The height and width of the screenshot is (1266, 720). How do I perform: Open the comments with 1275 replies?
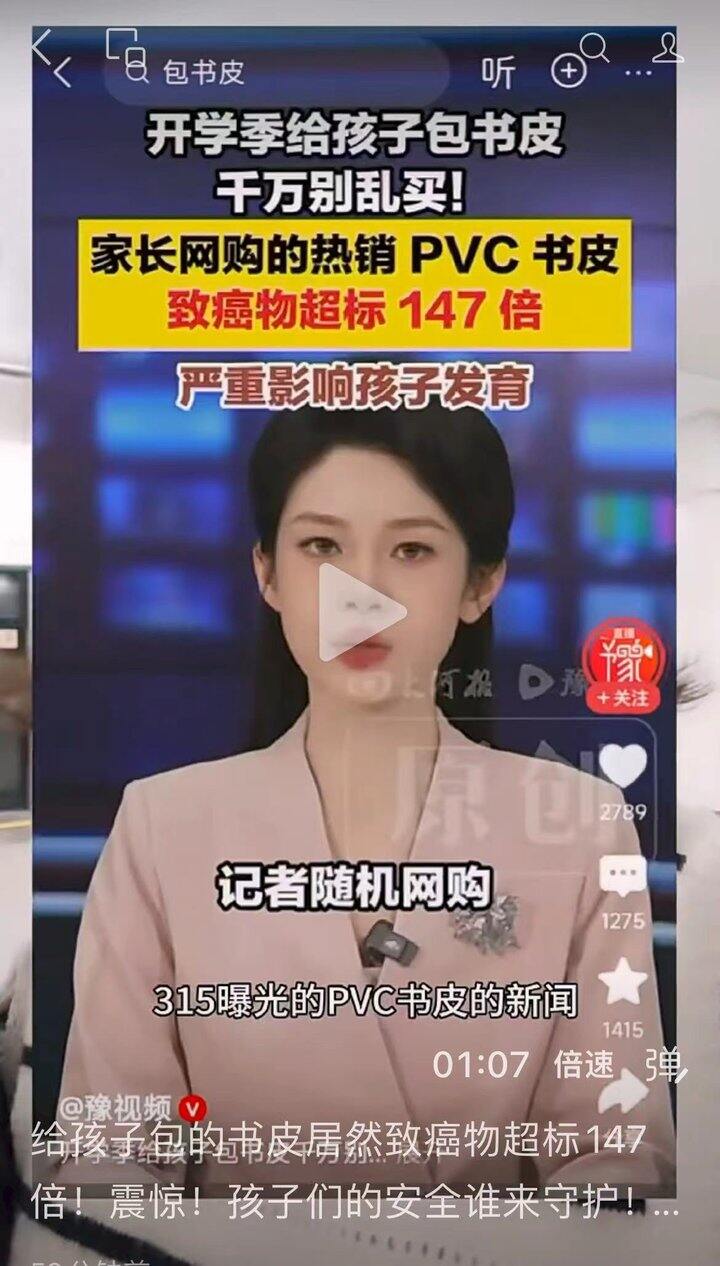[x=623, y=877]
